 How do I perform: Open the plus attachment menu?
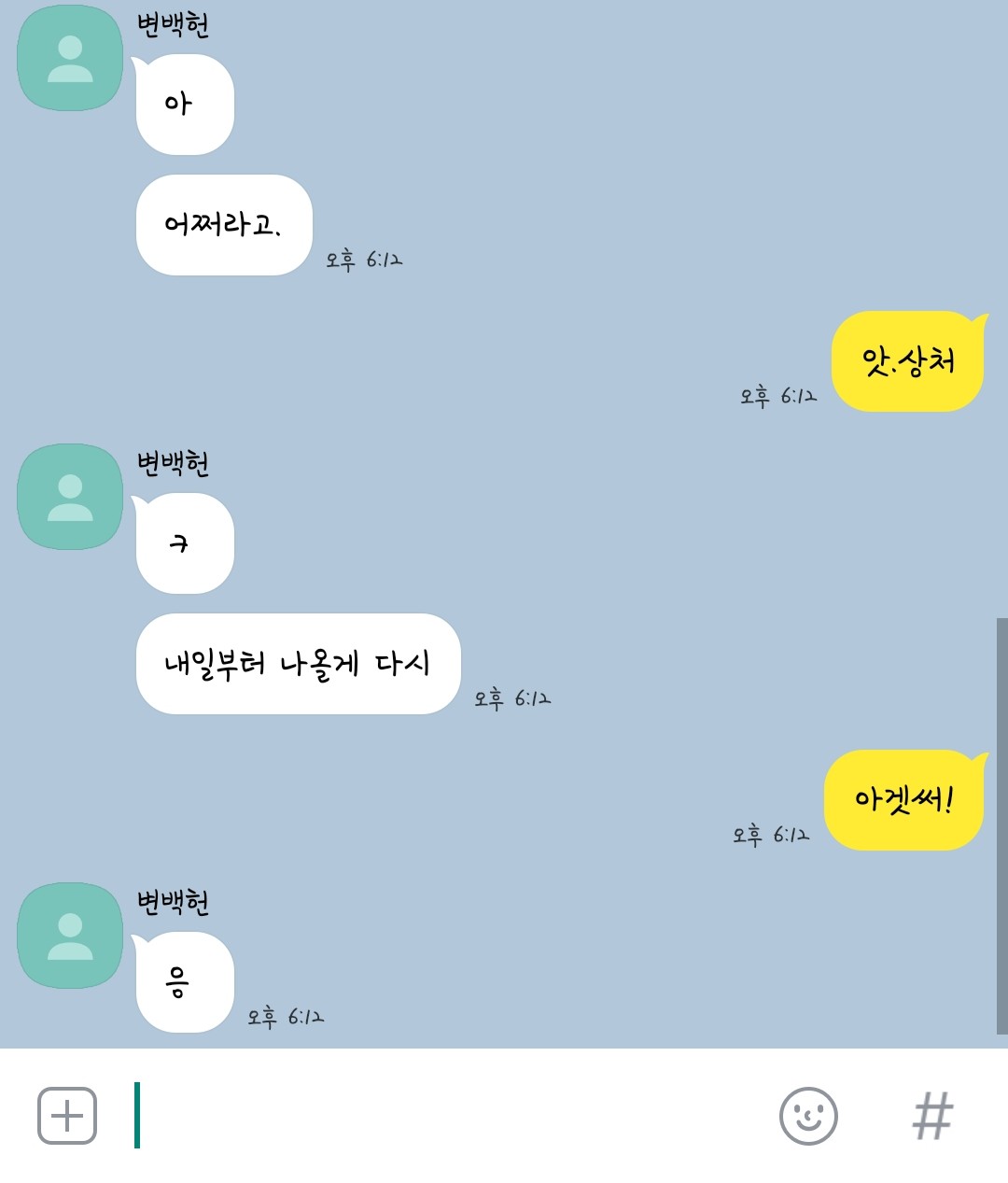click(x=67, y=1116)
